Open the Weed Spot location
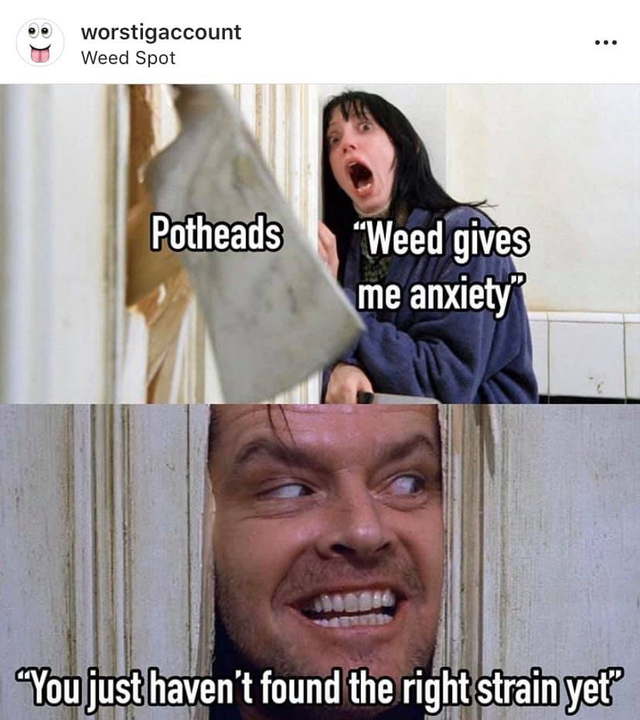 pos(127,58)
